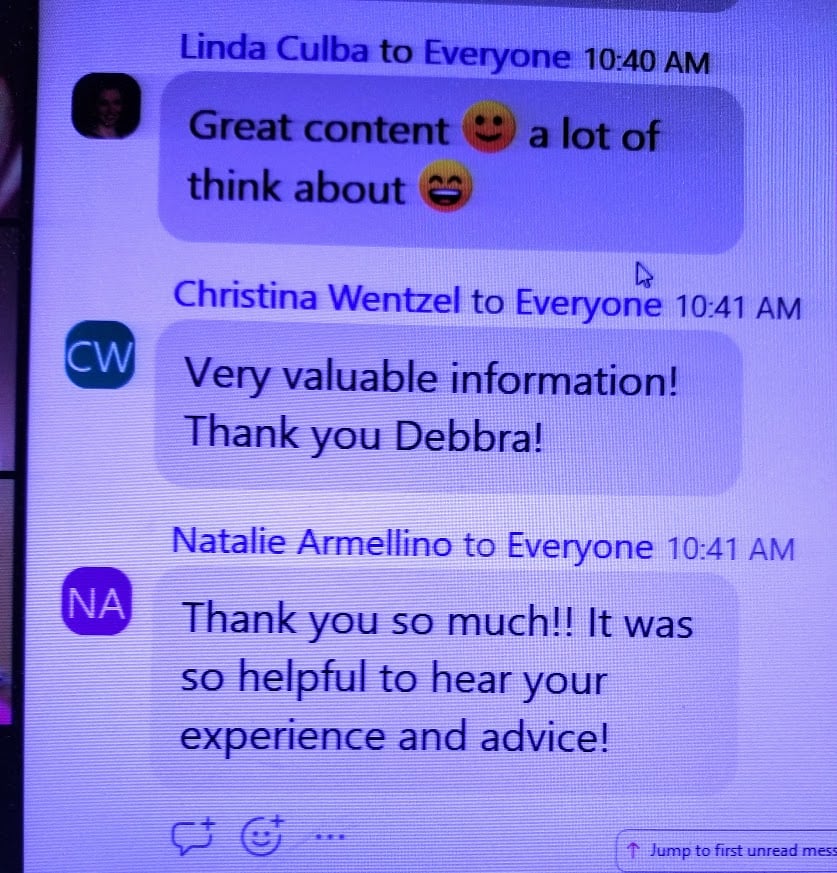Tap Christina Wentzel's CW avatar

pyautogui.click(x=98, y=353)
